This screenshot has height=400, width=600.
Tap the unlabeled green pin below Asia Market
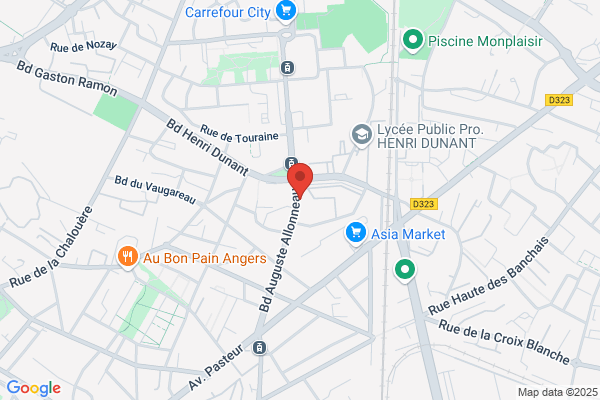click(x=405, y=271)
